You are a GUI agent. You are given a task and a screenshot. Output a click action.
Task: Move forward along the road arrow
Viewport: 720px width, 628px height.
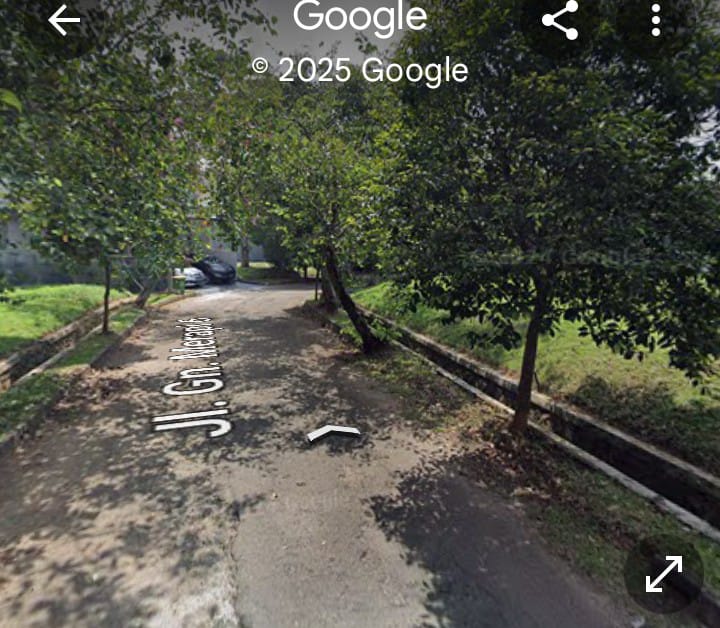click(x=333, y=432)
